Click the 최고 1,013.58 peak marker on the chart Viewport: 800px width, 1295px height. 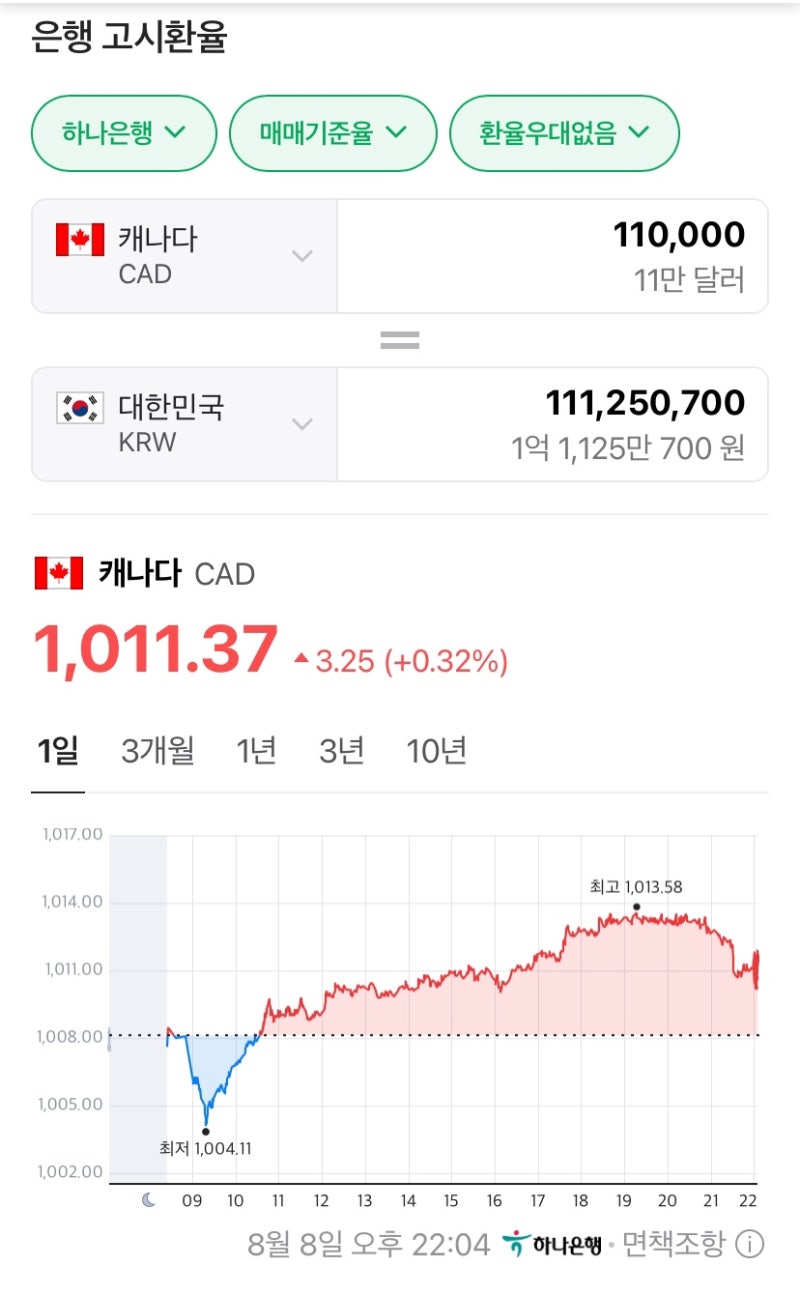(x=634, y=905)
